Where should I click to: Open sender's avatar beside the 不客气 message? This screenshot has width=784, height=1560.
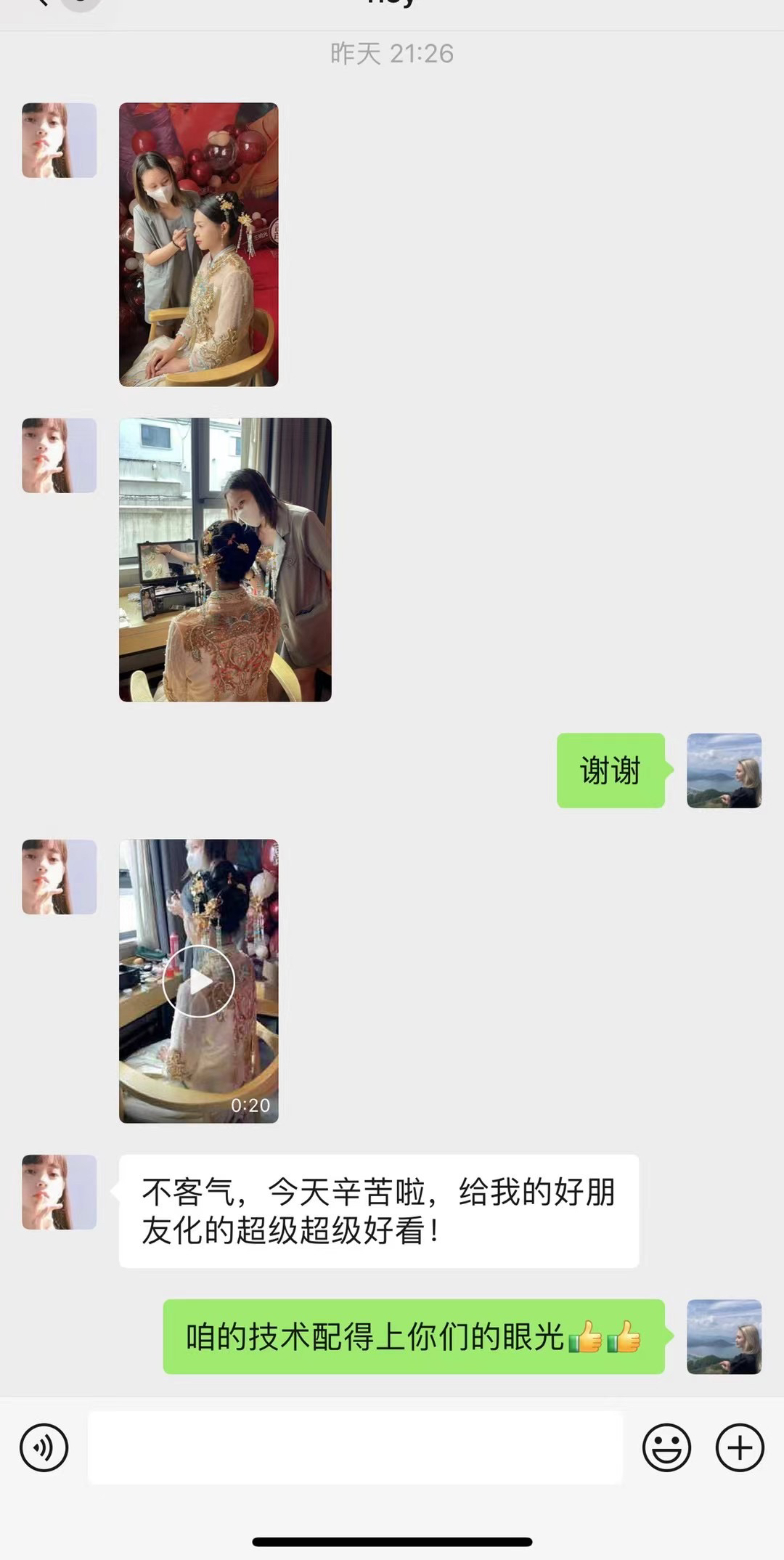click(59, 1192)
